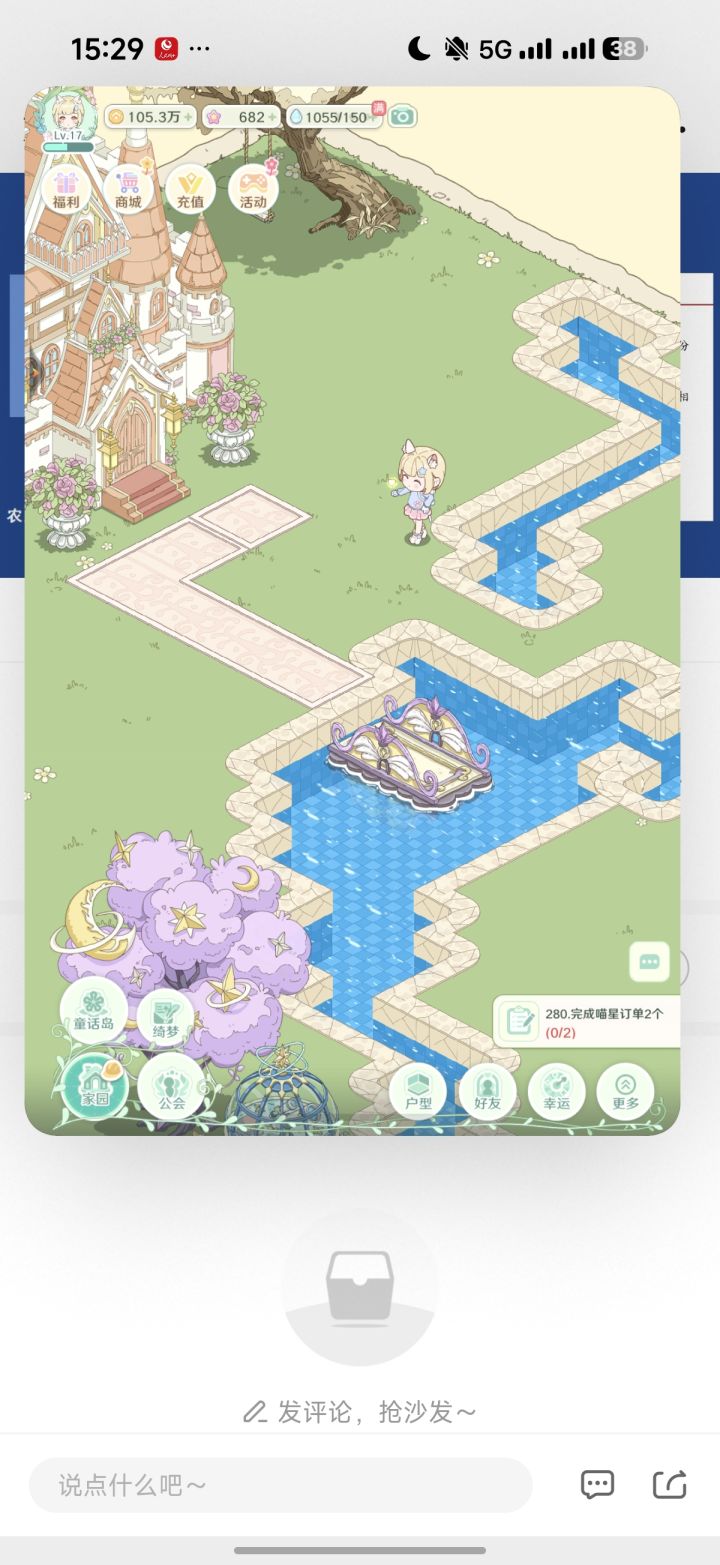This screenshot has width=720, height=1565.
Task: Open the 户型 house layout tool
Action: (418, 1091)
